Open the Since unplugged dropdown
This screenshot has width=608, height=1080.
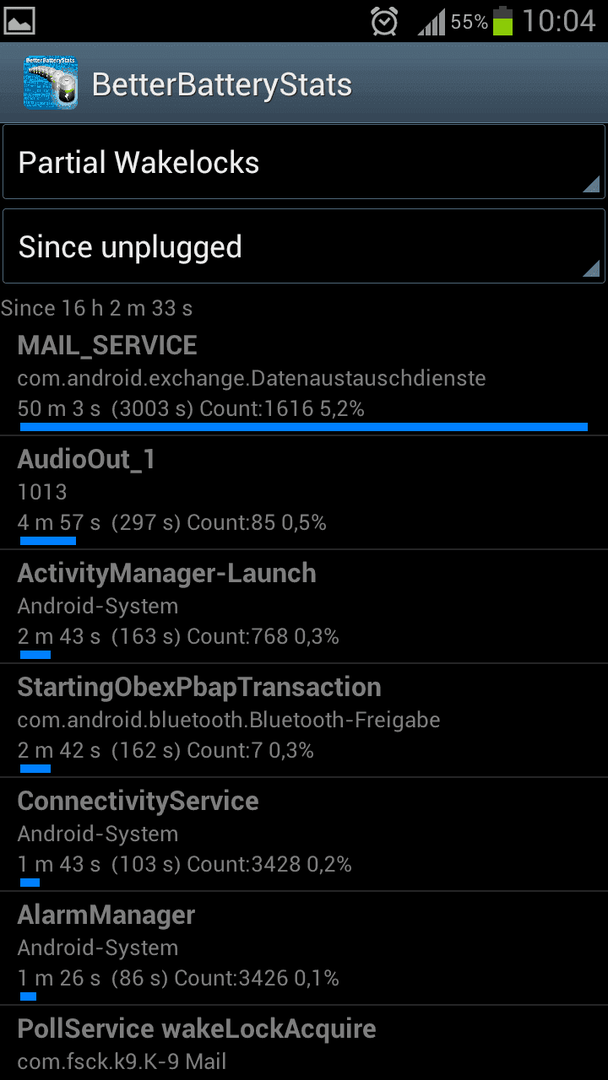click(304, 246)
